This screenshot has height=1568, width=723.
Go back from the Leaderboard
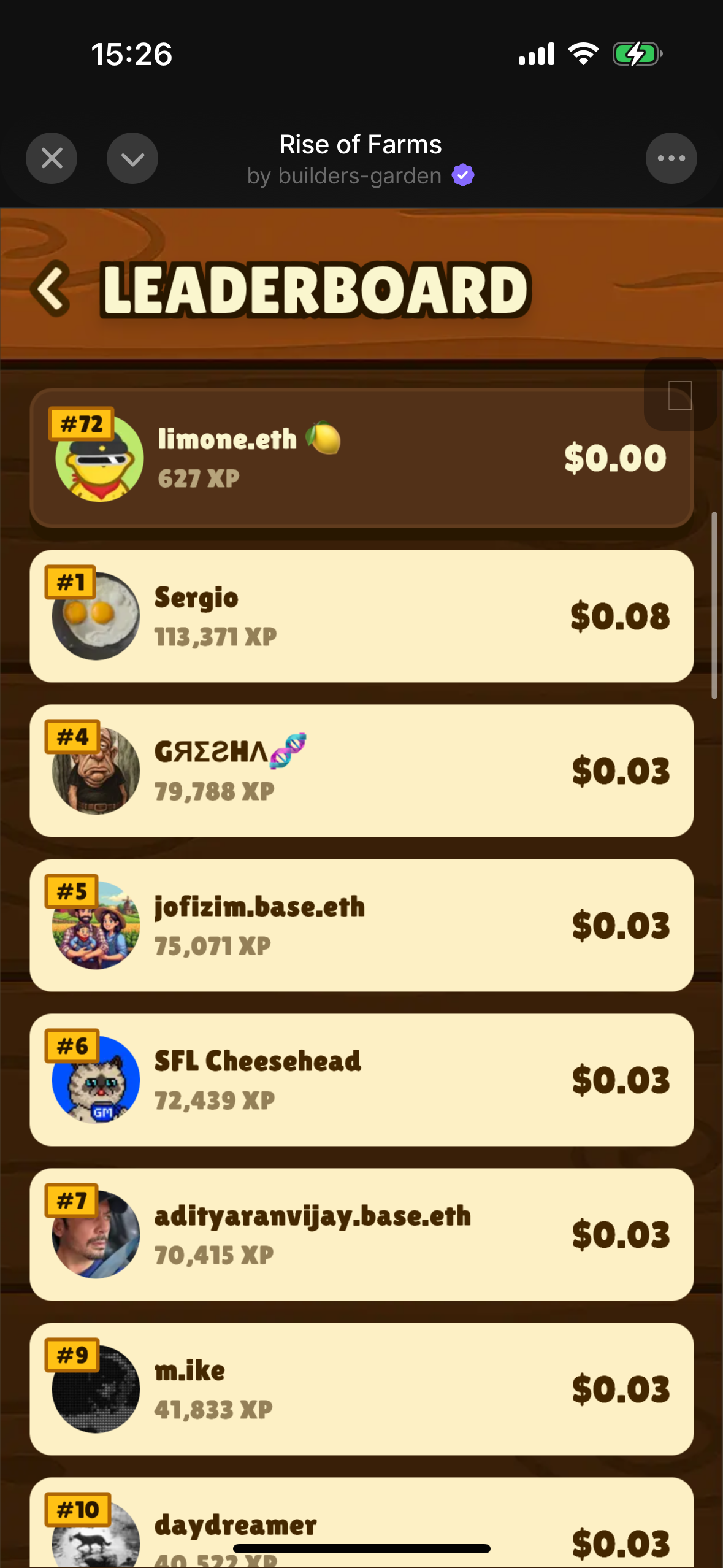(x=52, y=289)
